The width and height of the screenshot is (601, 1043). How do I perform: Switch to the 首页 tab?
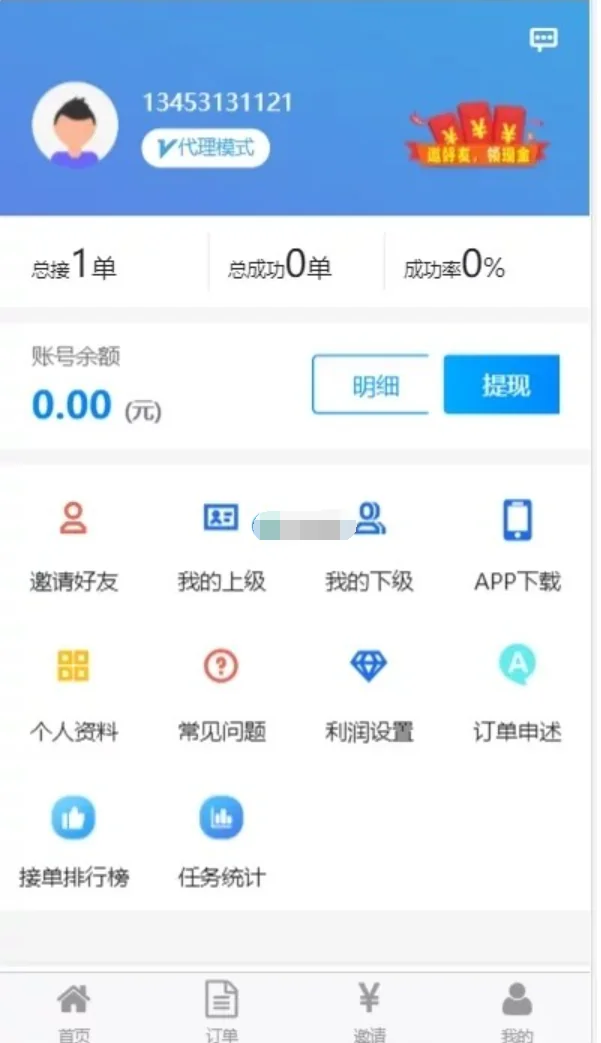74,1008
